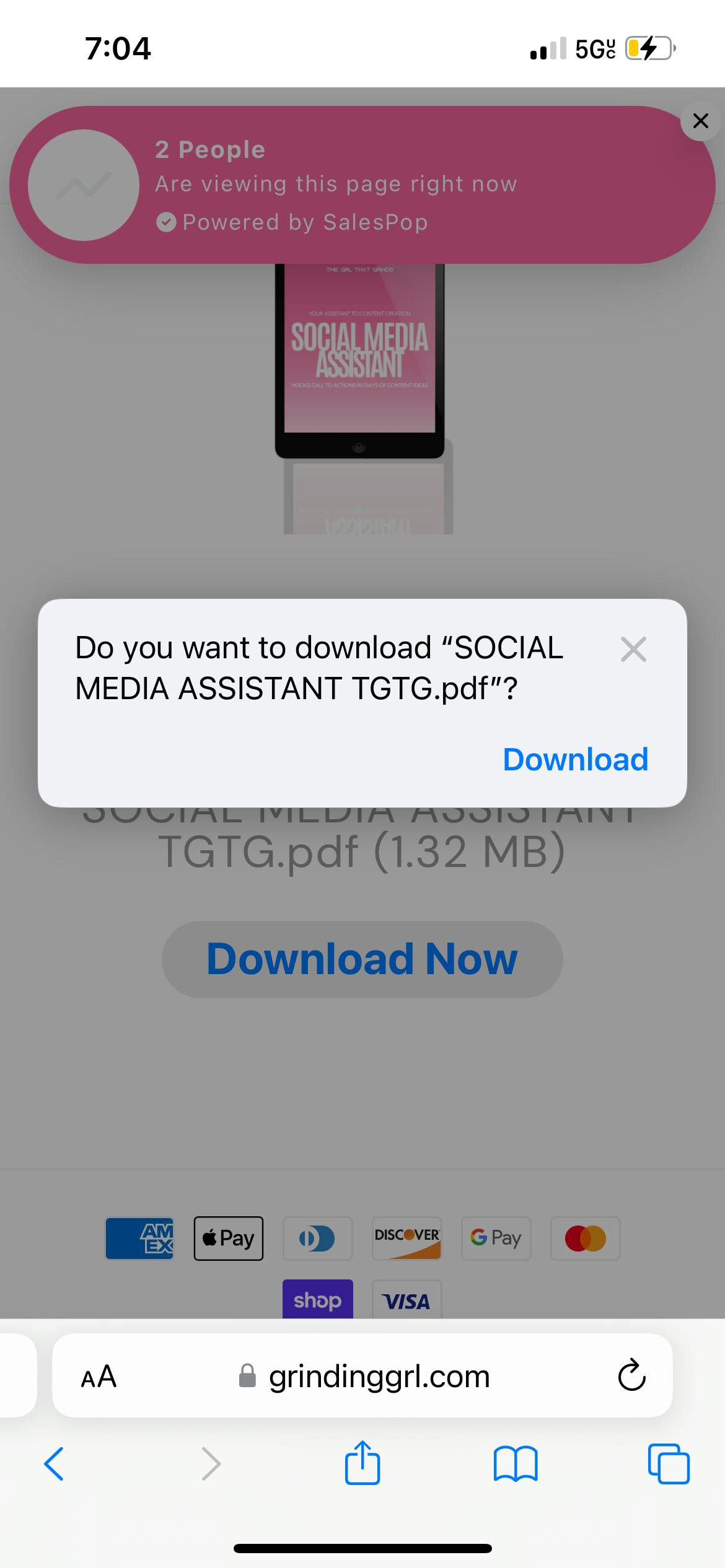
Task: Tap the Download Now button
Action: tap(362, 959)
